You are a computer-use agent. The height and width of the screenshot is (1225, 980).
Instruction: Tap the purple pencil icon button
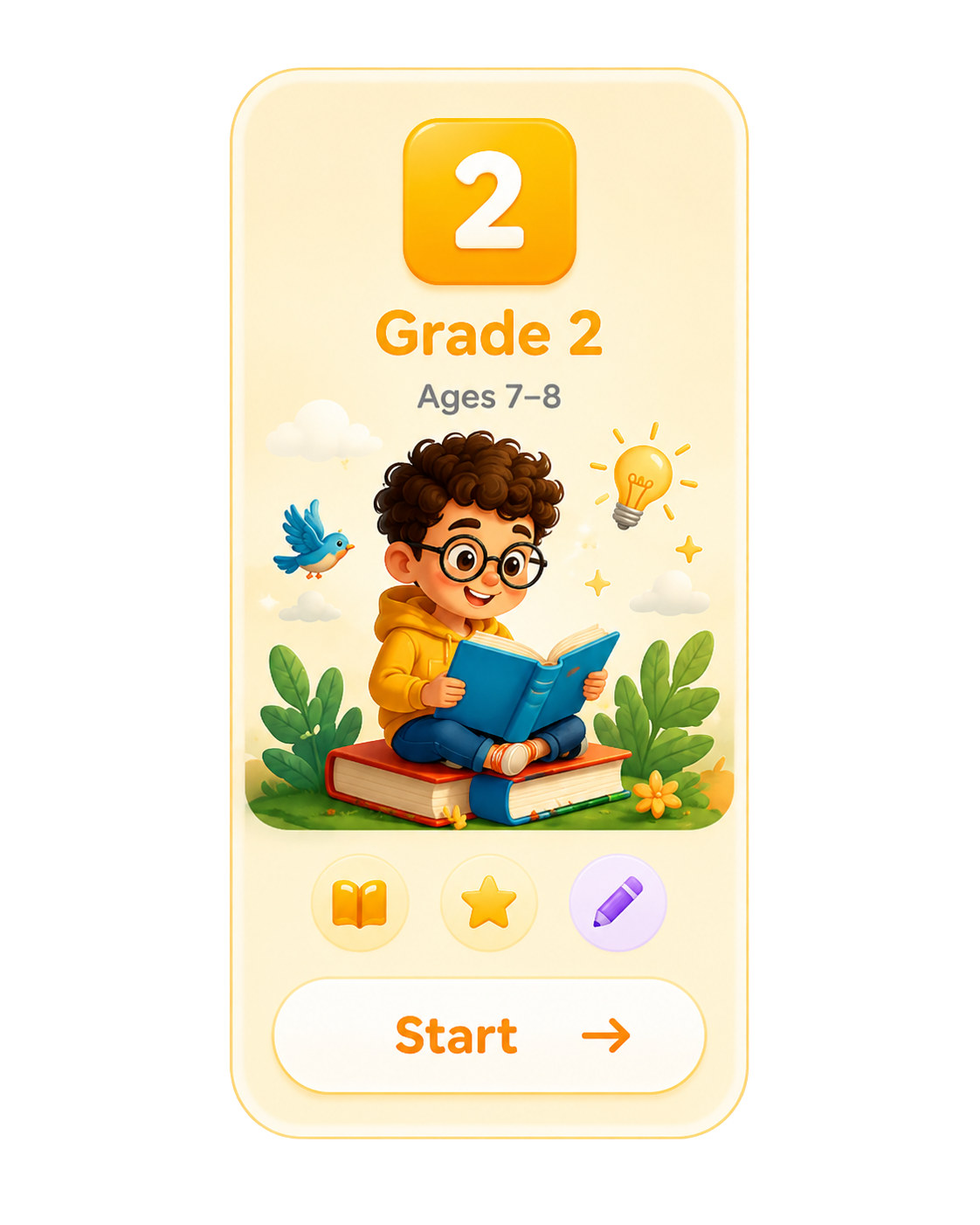(x=618, y=903)
